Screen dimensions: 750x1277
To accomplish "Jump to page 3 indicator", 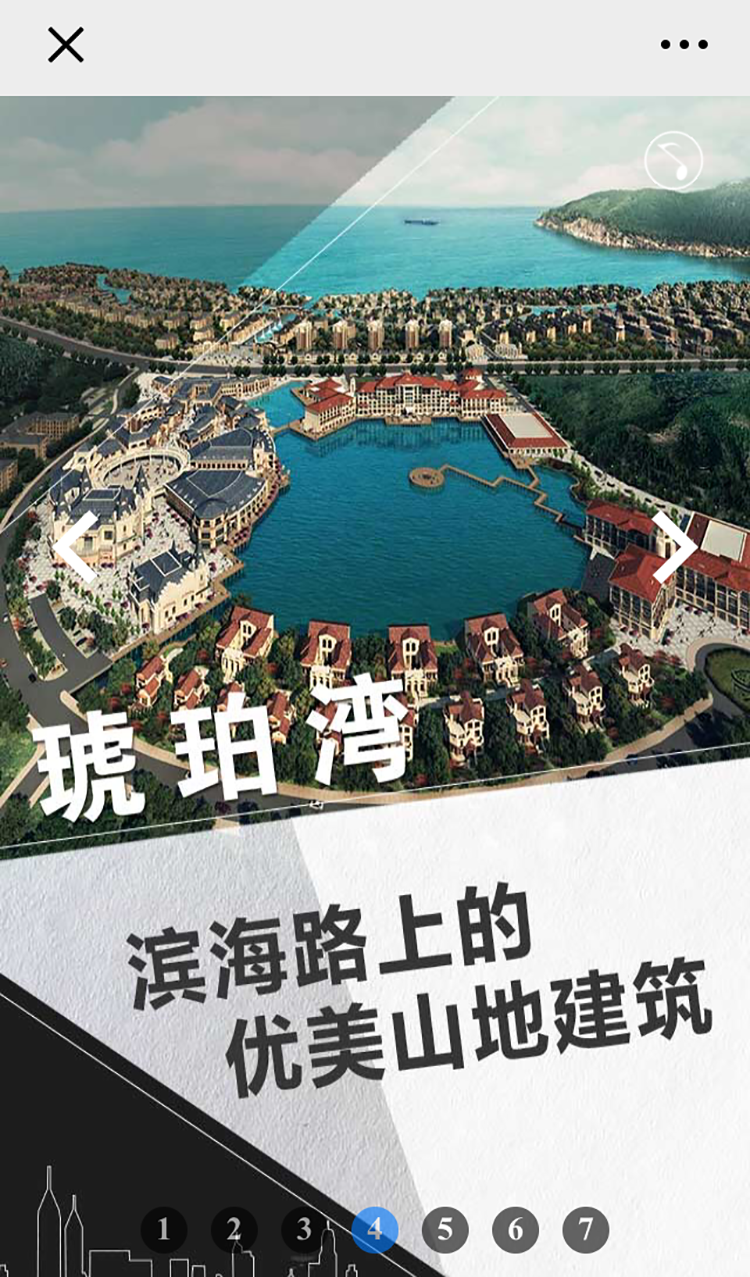I will (x=304, y=1230).
